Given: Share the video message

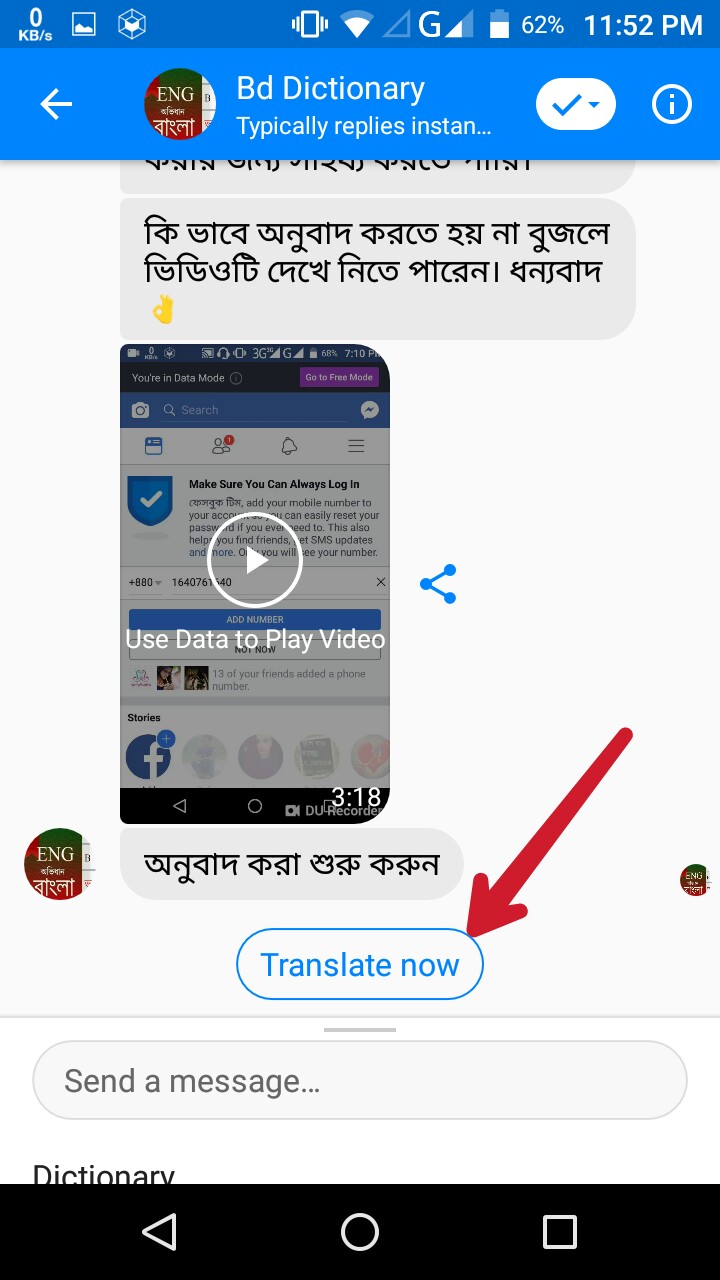Looking at the screenshot, I should tap(438, 584).
